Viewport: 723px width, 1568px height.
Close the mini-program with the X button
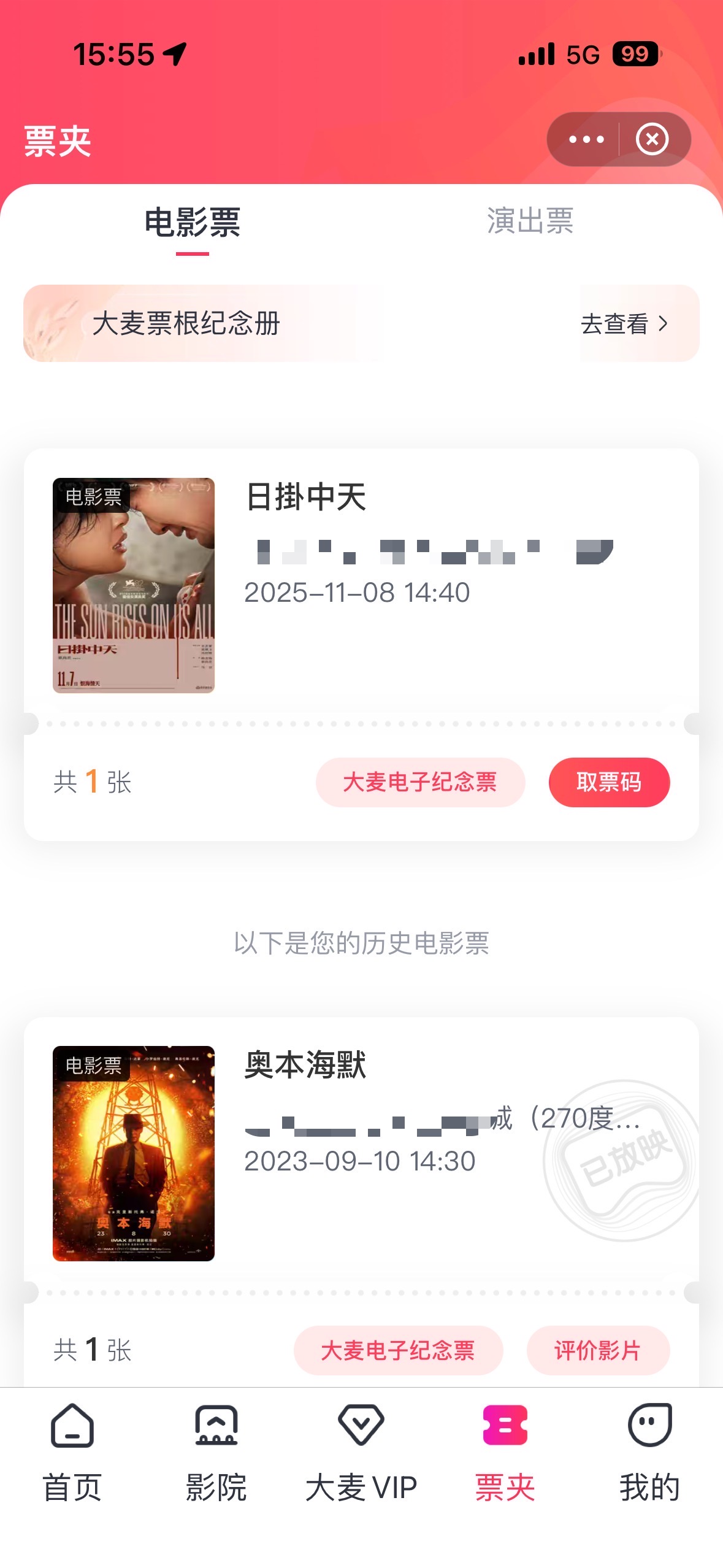coord(652,140)
